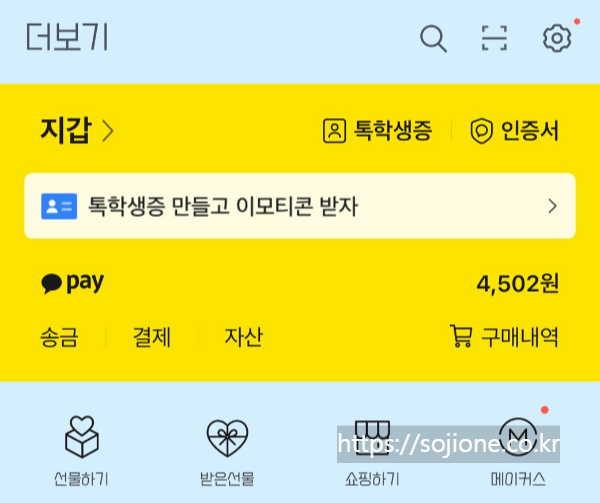Tap the 톡학생증 만들고 이모티콘 받자 banner
Viewport: 600px width, 503px height.
coord(299,207)
